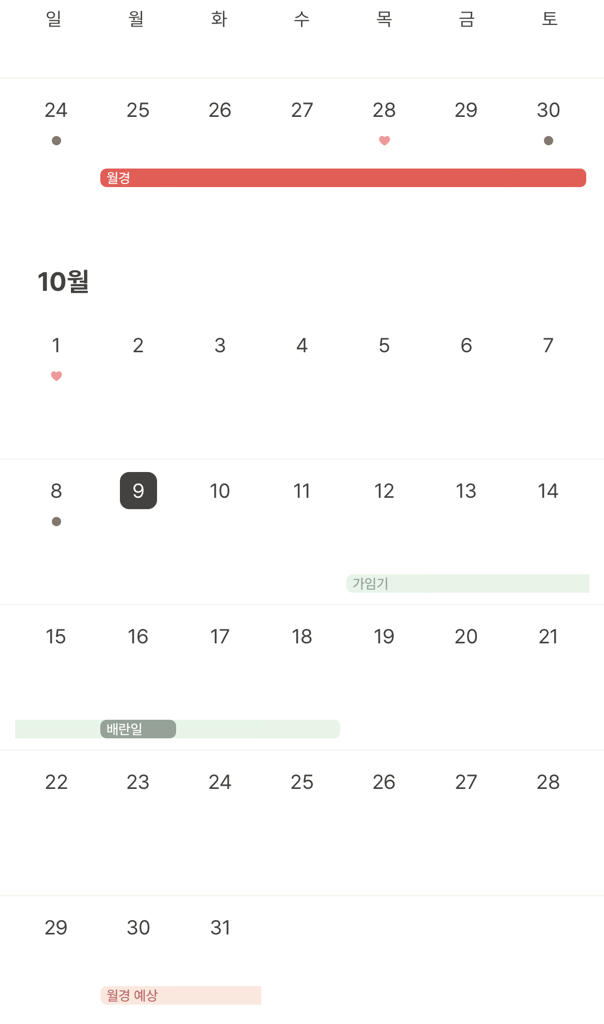Select October 12 on the calendar
The width and height of the screenshot is (604, 1024).
[x=384, y=491]
